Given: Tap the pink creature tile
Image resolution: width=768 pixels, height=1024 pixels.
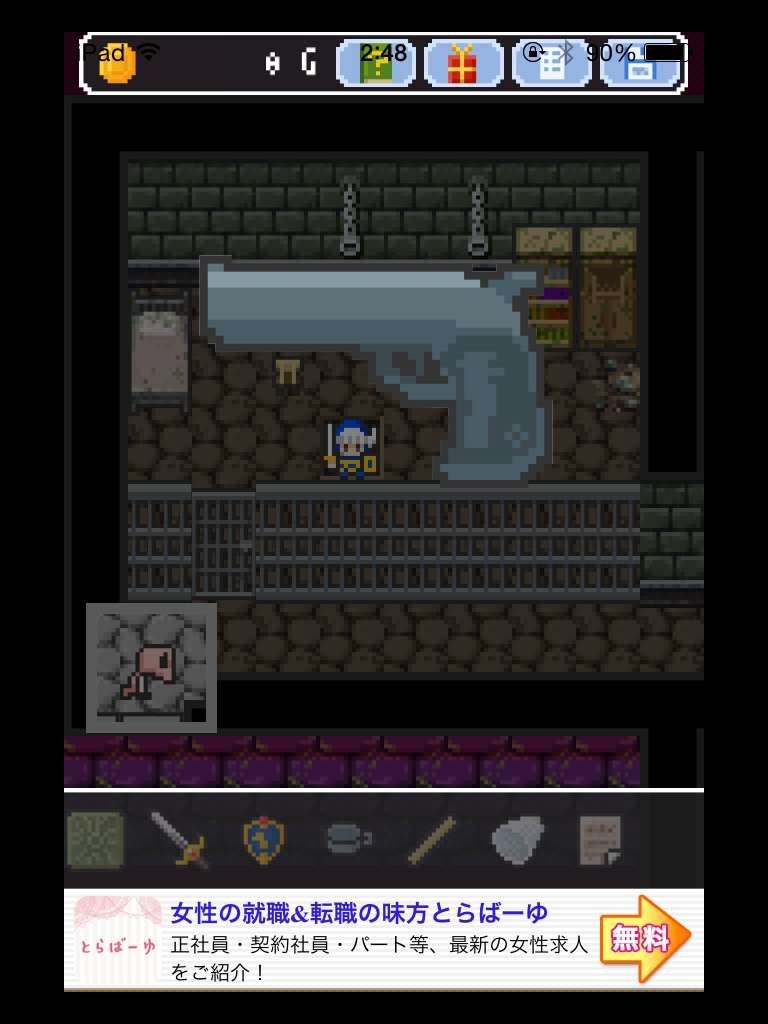Looking at the screenshot, I should pos(151,667).
